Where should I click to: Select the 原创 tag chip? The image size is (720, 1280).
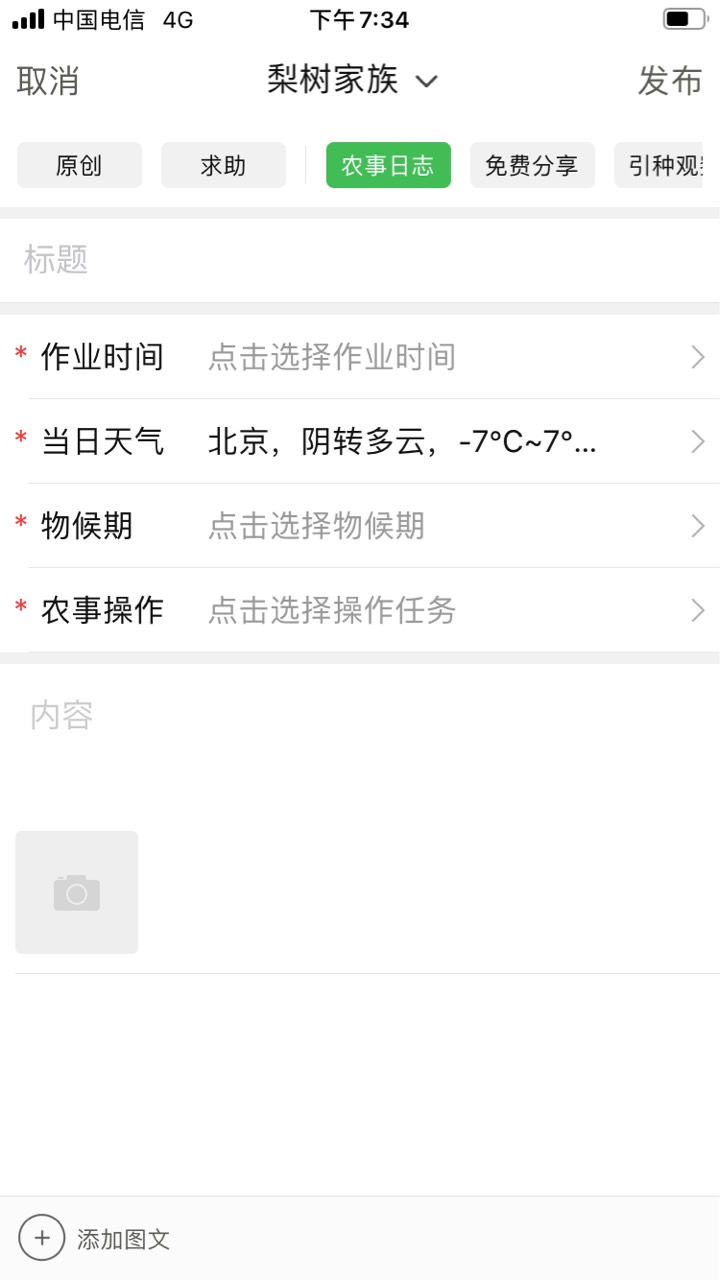[79, 165]
